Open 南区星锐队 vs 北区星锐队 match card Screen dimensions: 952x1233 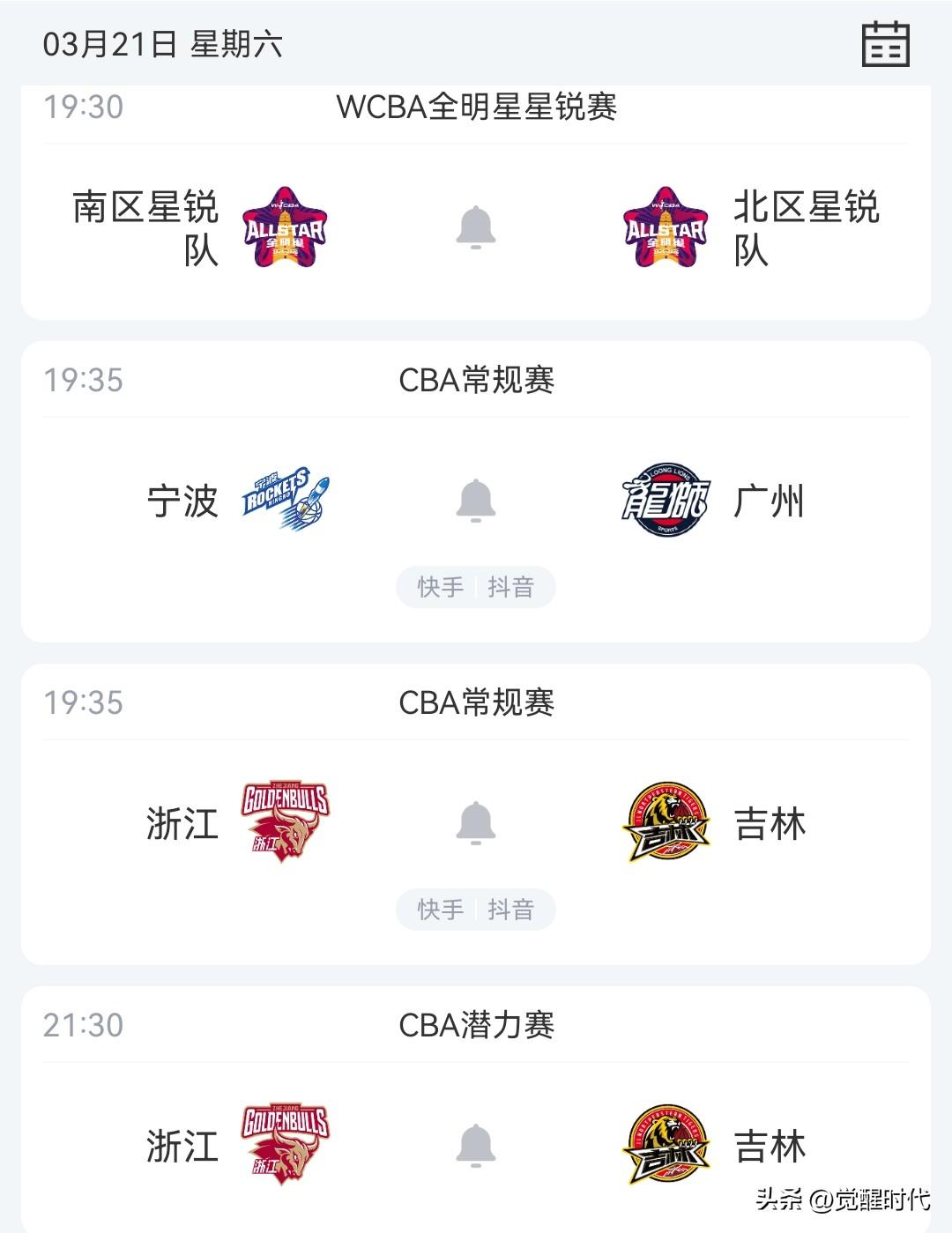click(476, 203)
